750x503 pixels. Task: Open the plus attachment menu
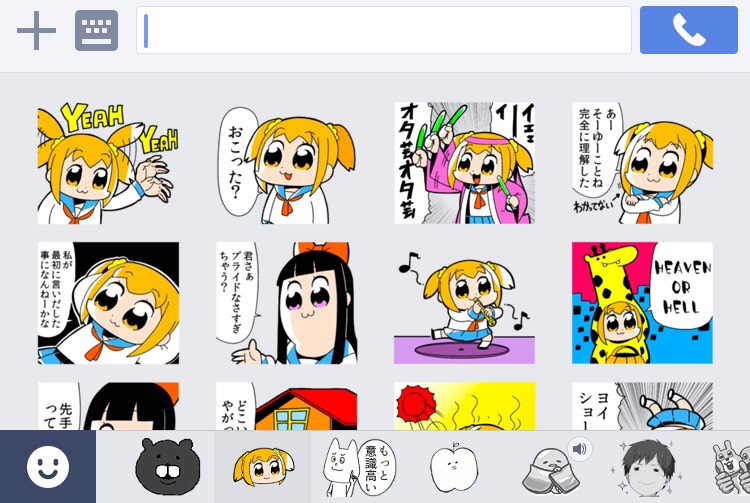coord(36,31)
